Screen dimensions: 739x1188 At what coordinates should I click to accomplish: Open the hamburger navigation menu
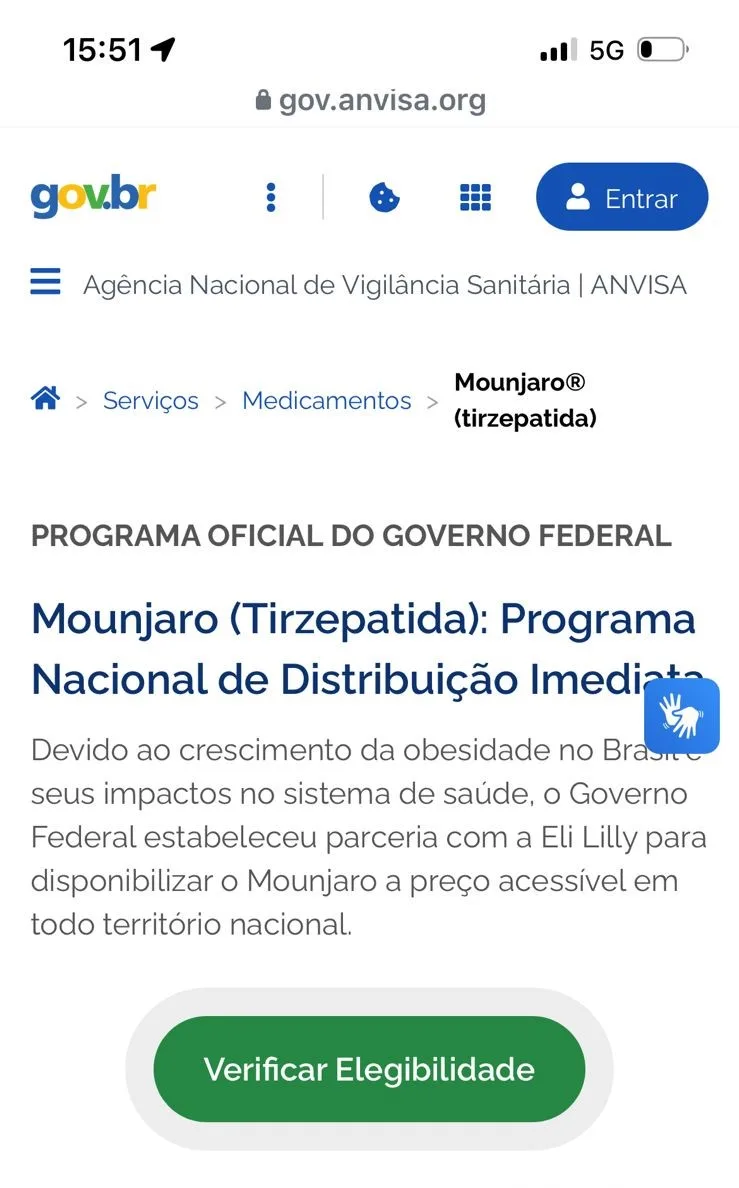[45, 282]
